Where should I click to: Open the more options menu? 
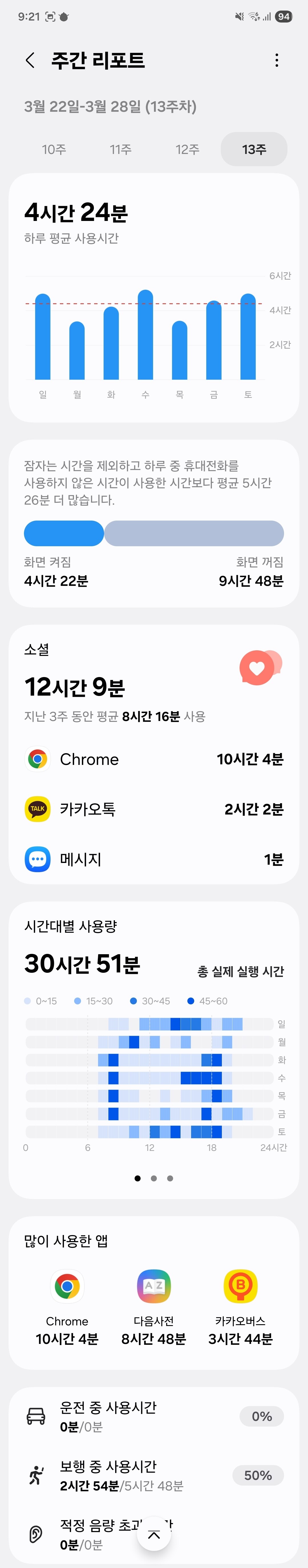coord(277,60)
